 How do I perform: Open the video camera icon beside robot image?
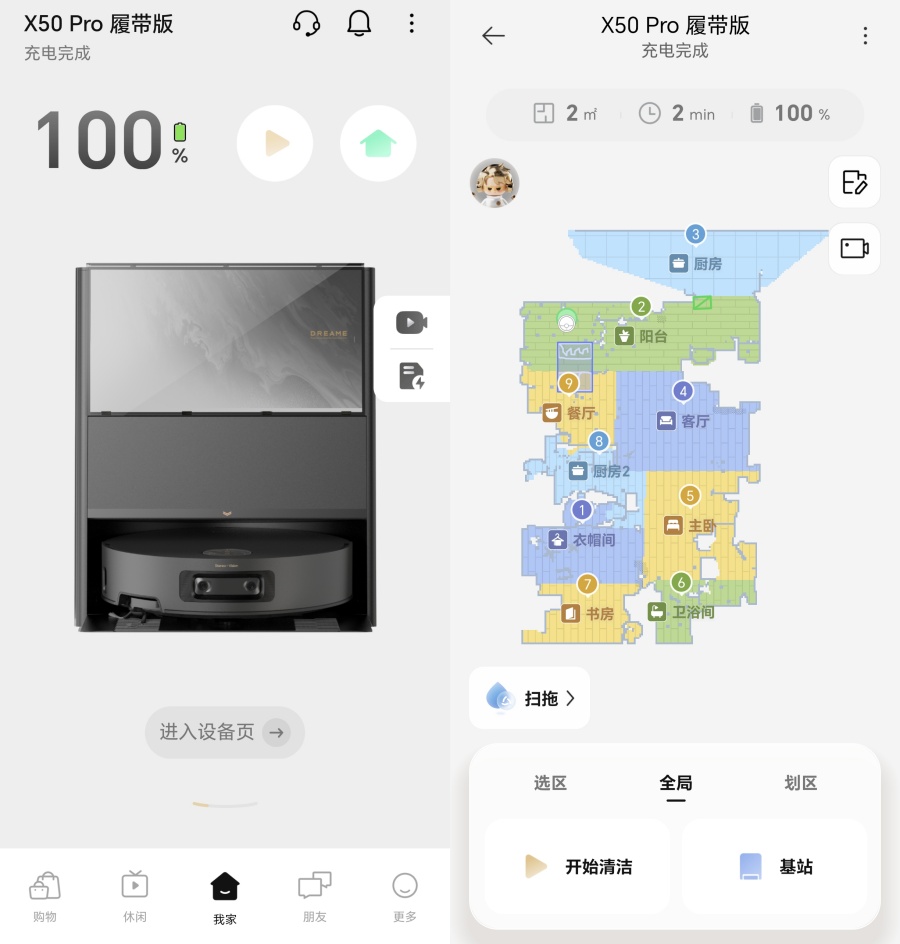[411, 322]
